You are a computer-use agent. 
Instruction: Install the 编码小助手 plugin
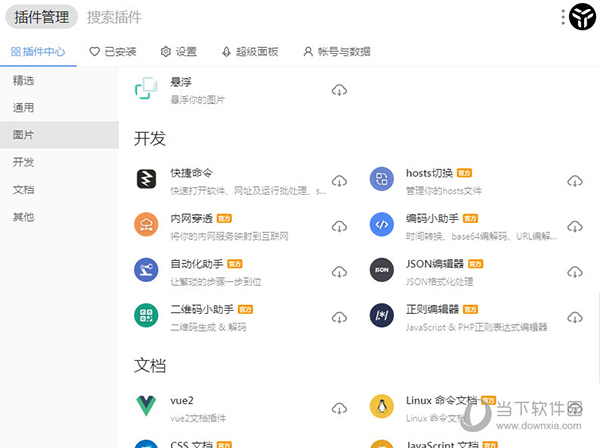click(575, 226)
